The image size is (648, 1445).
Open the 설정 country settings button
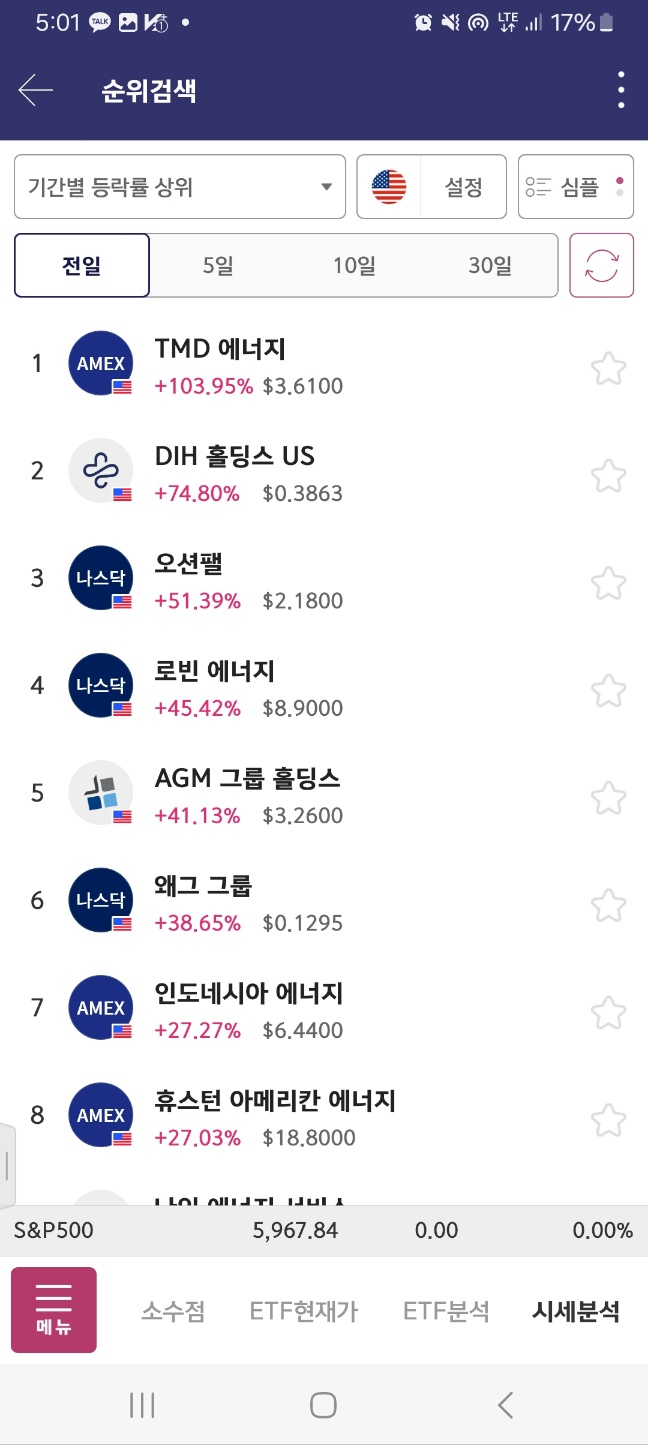pos(432,187)
